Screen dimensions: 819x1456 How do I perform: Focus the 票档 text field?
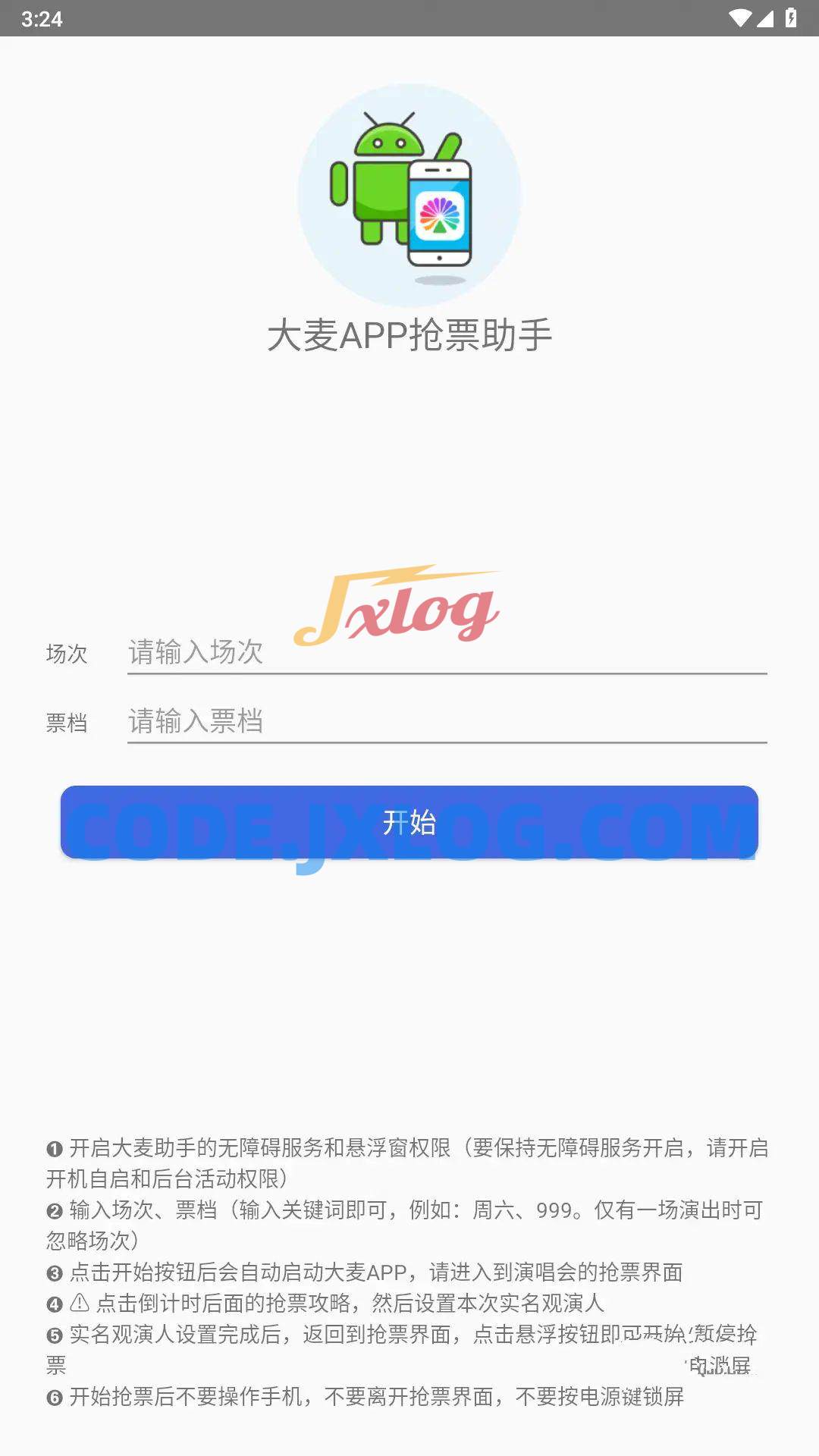[447, 721]
